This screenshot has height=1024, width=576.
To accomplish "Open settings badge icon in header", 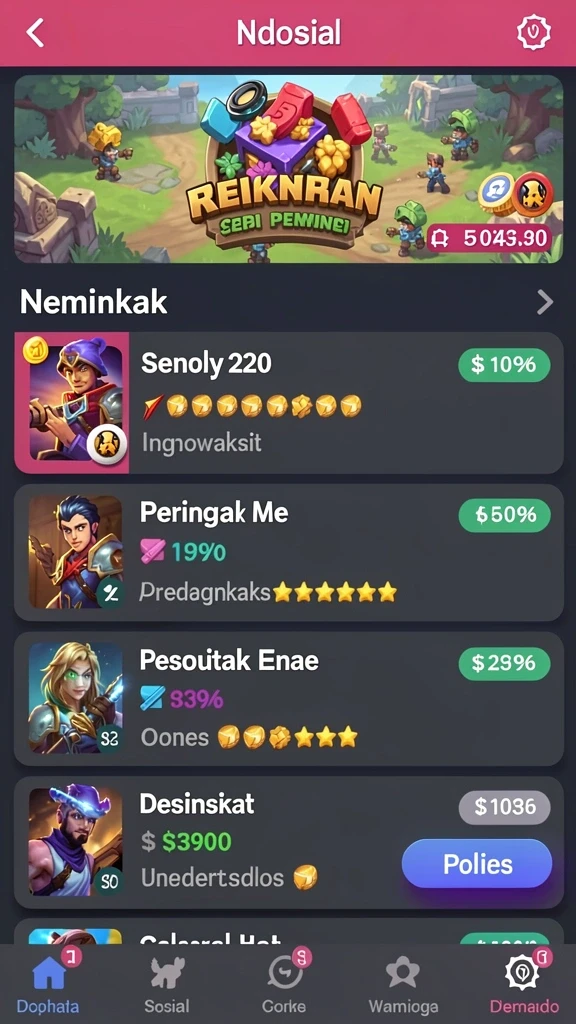I will [x=534, y=31].
